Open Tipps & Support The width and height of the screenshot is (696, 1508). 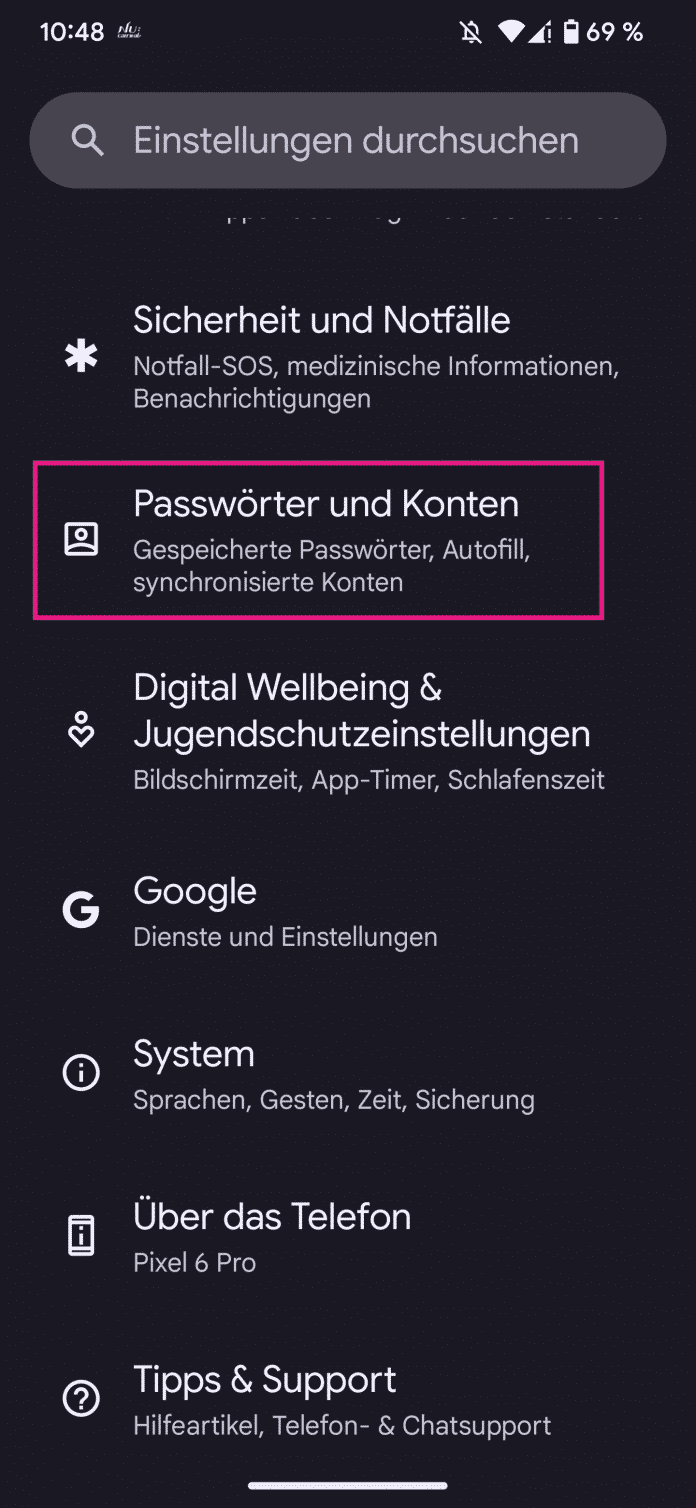[347, 1400]
